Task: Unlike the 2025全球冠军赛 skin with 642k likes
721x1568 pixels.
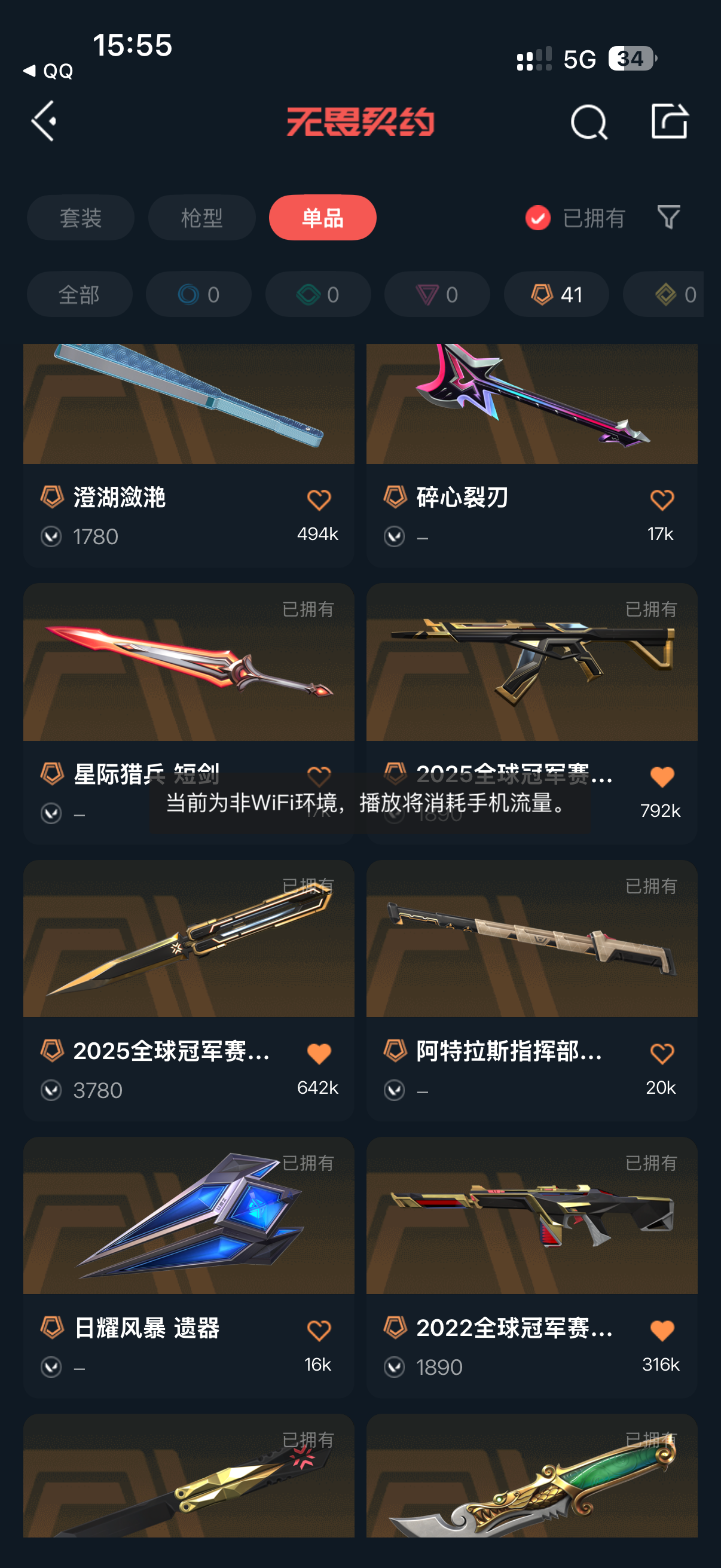Action: pos(319,1054)
